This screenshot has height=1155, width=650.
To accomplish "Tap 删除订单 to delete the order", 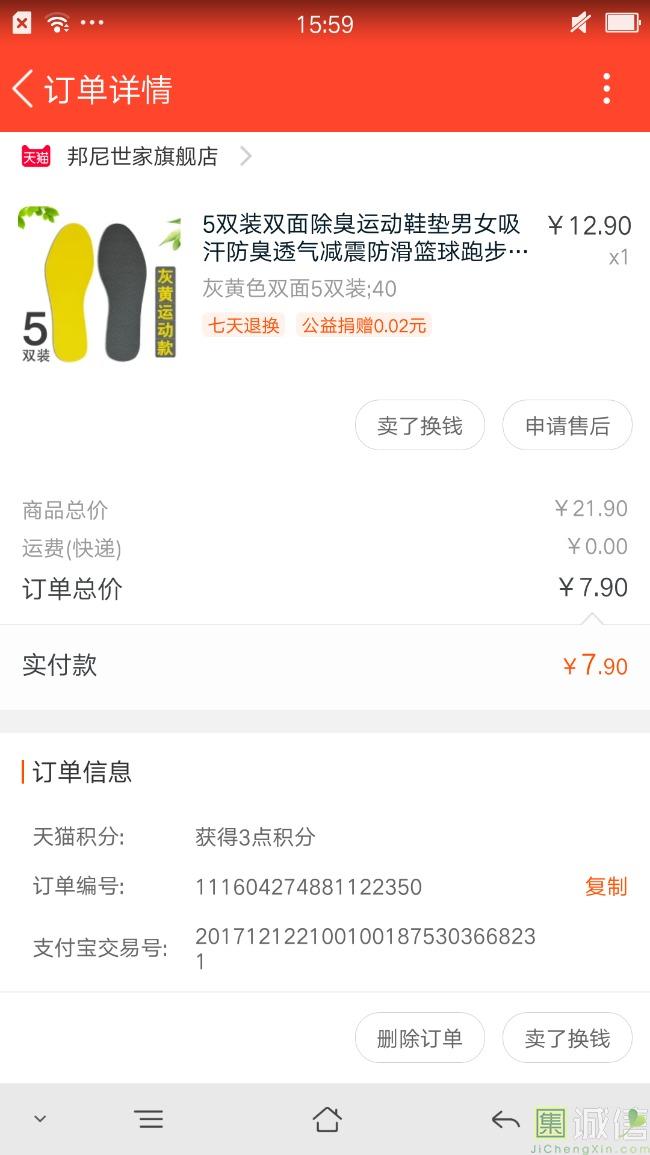I will pos(420,1038).
